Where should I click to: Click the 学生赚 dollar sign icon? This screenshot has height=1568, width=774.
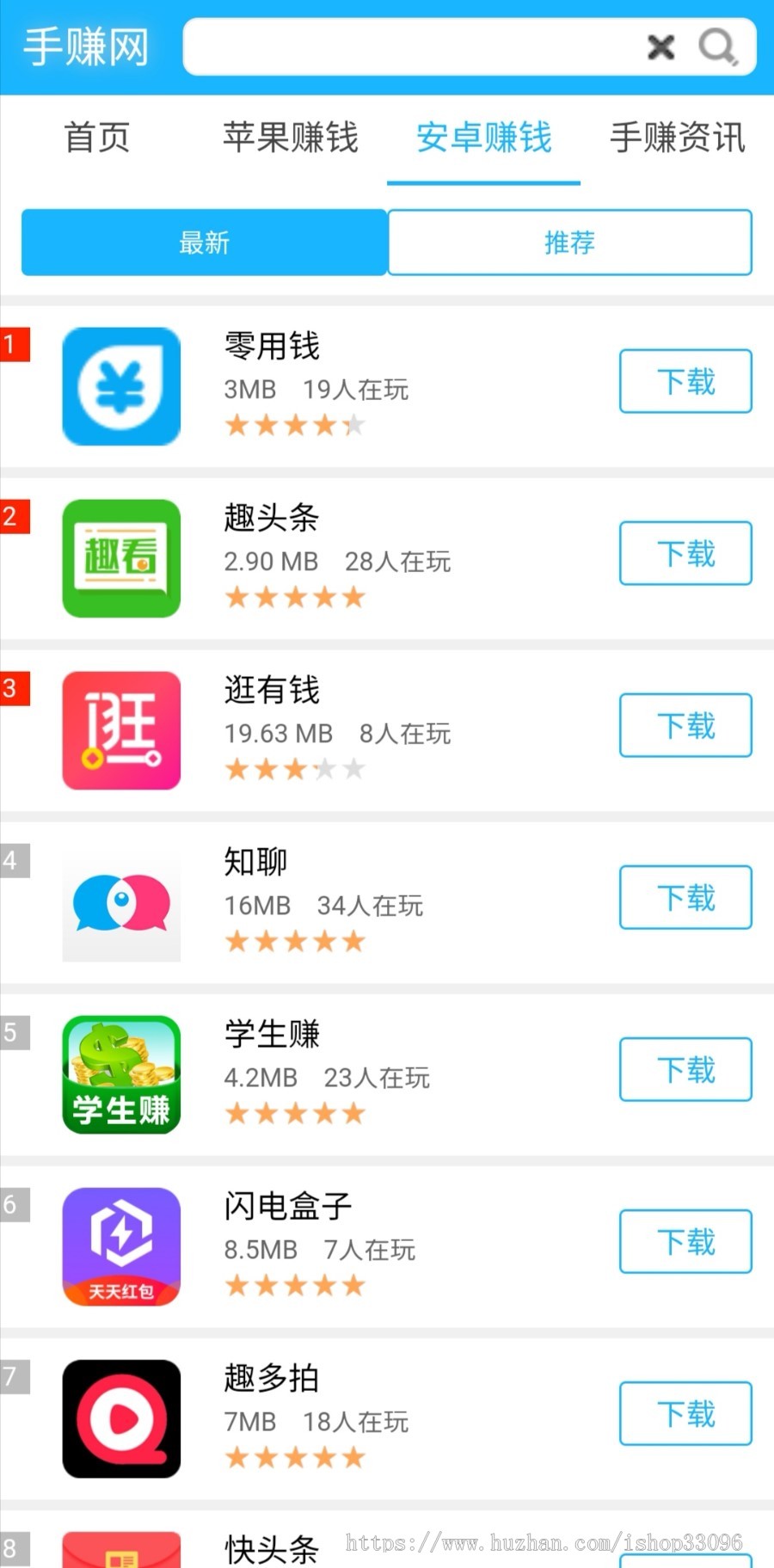click(x=120, y=1073)
